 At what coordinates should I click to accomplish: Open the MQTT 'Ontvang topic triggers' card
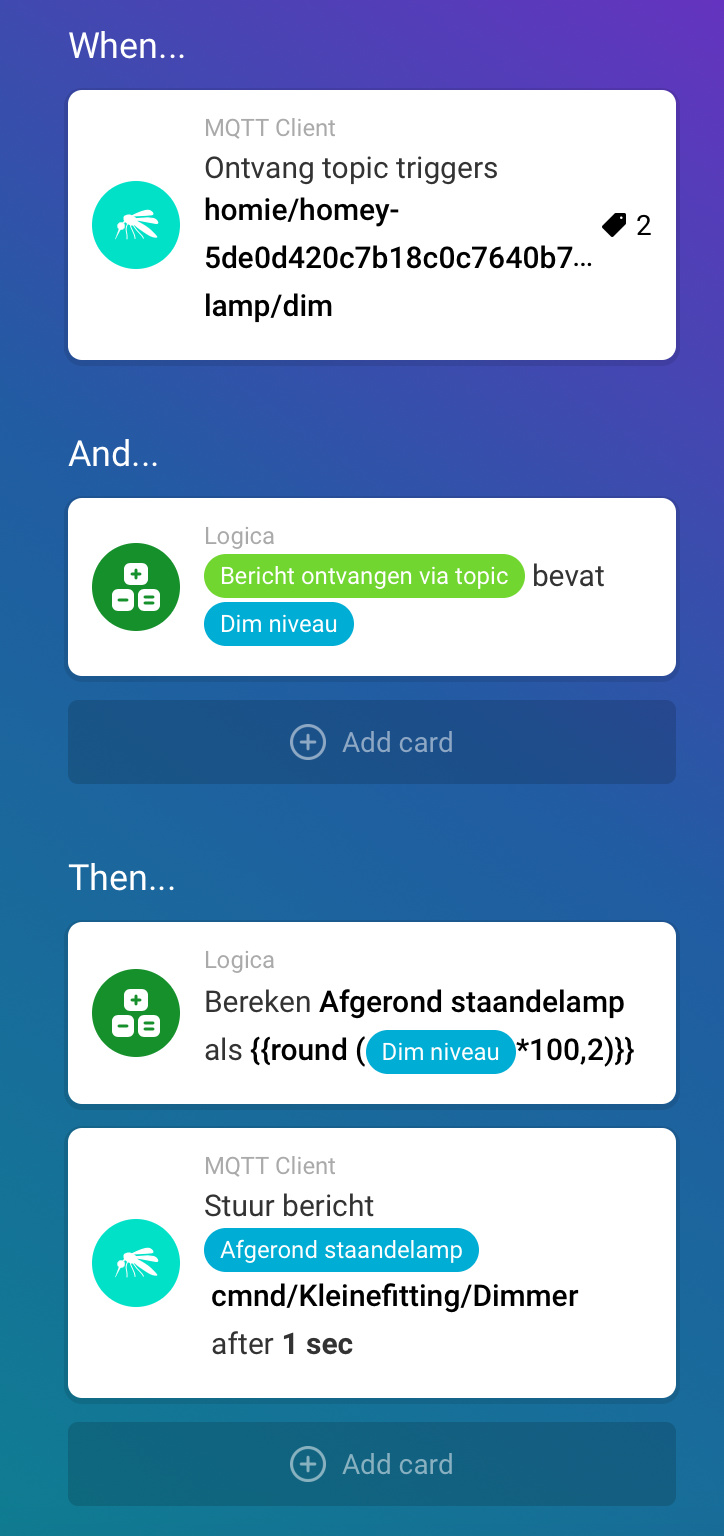(x=370, y=225)
